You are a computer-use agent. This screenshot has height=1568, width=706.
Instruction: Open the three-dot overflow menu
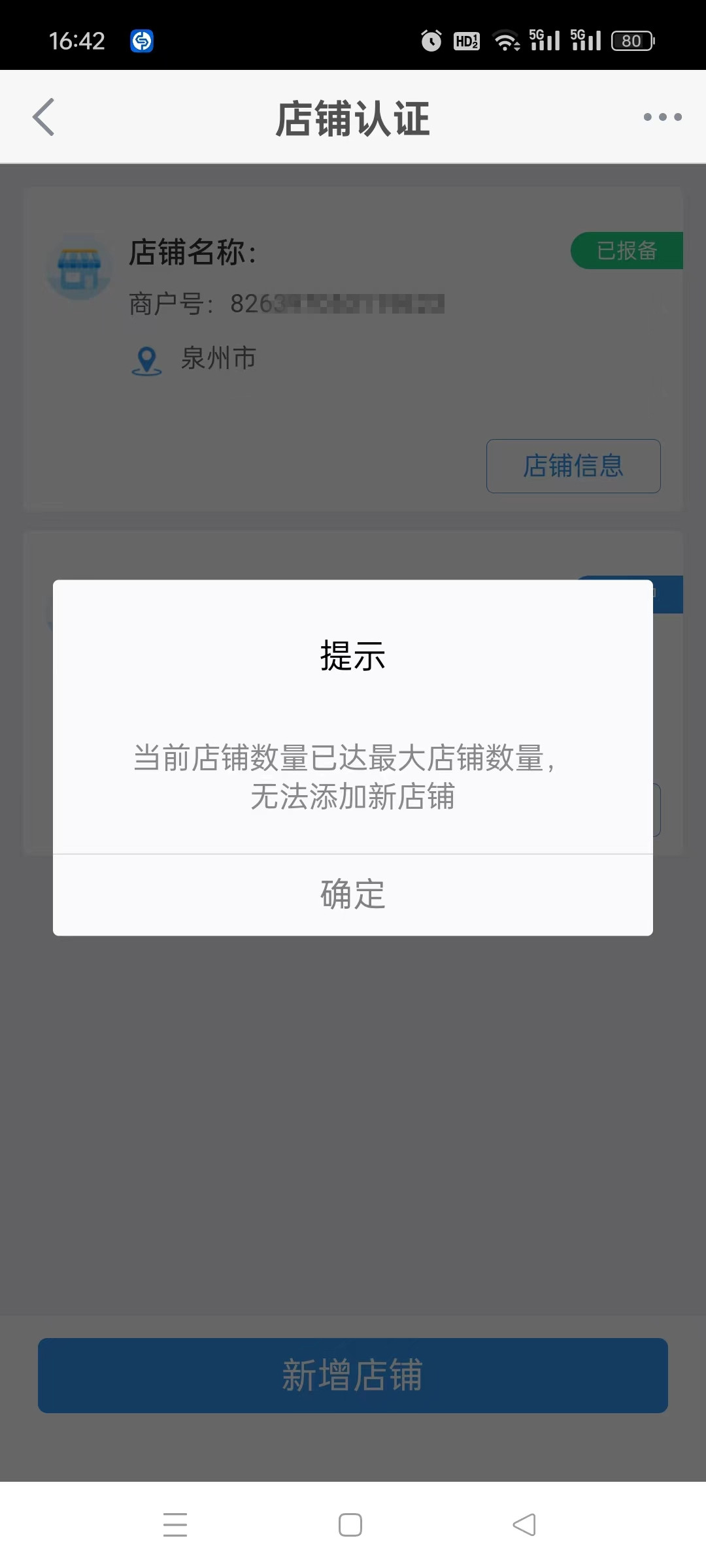pos(662,118)
